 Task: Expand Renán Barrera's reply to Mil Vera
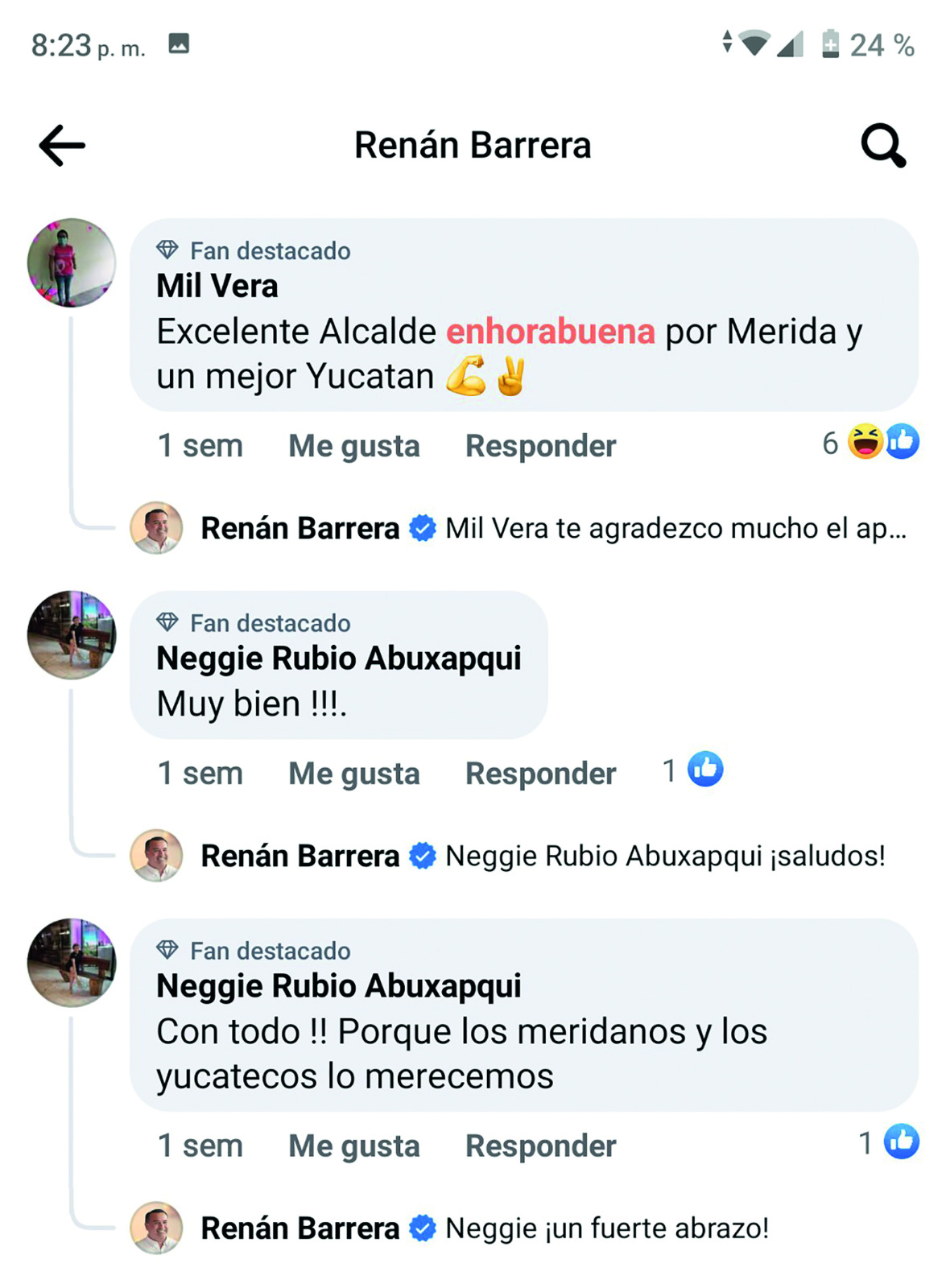pos(675,529)
